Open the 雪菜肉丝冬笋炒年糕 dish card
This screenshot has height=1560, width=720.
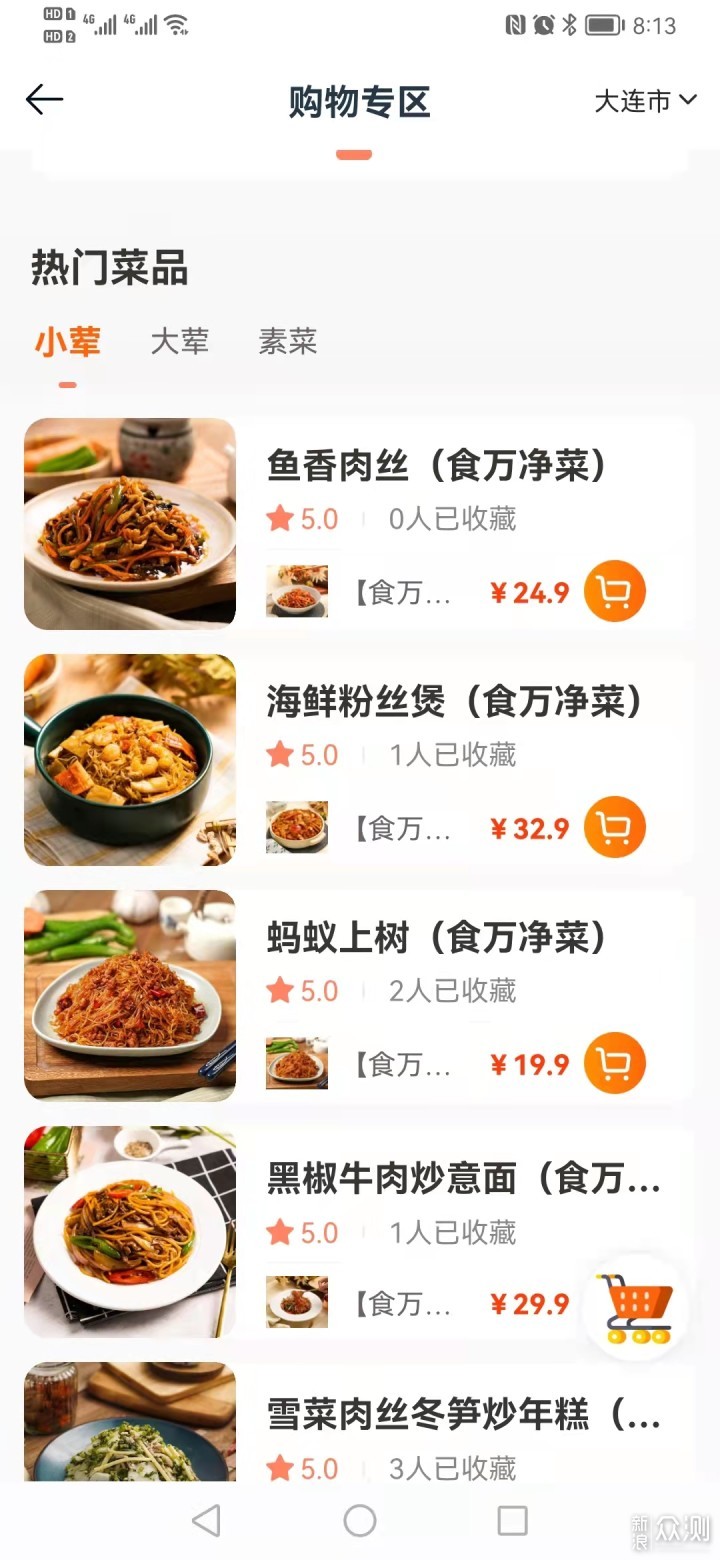click(x=359, y=1422)
